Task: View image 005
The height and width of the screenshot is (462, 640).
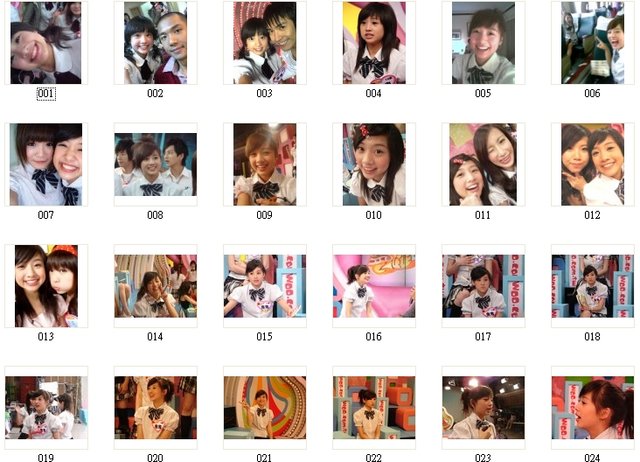Action: [483, 42]
